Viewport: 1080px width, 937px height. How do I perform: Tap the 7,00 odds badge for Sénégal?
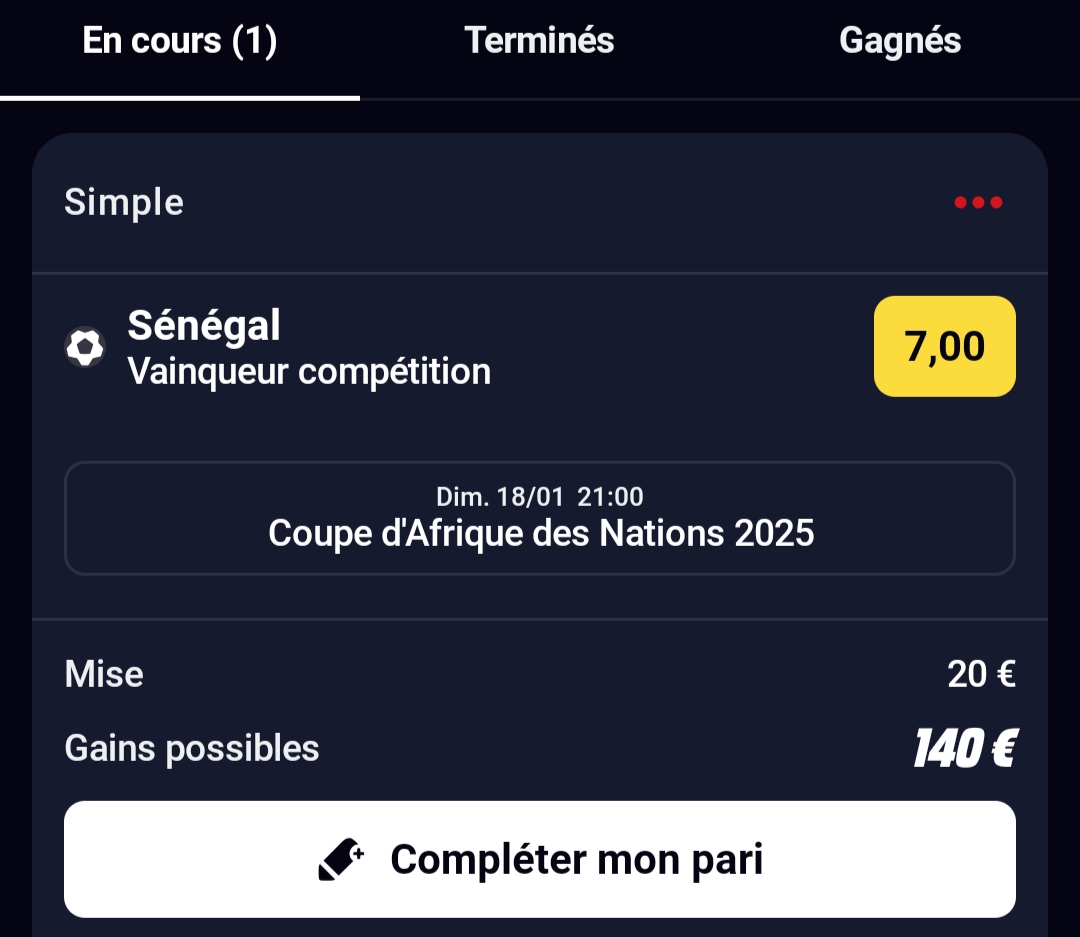pos(944,346)
